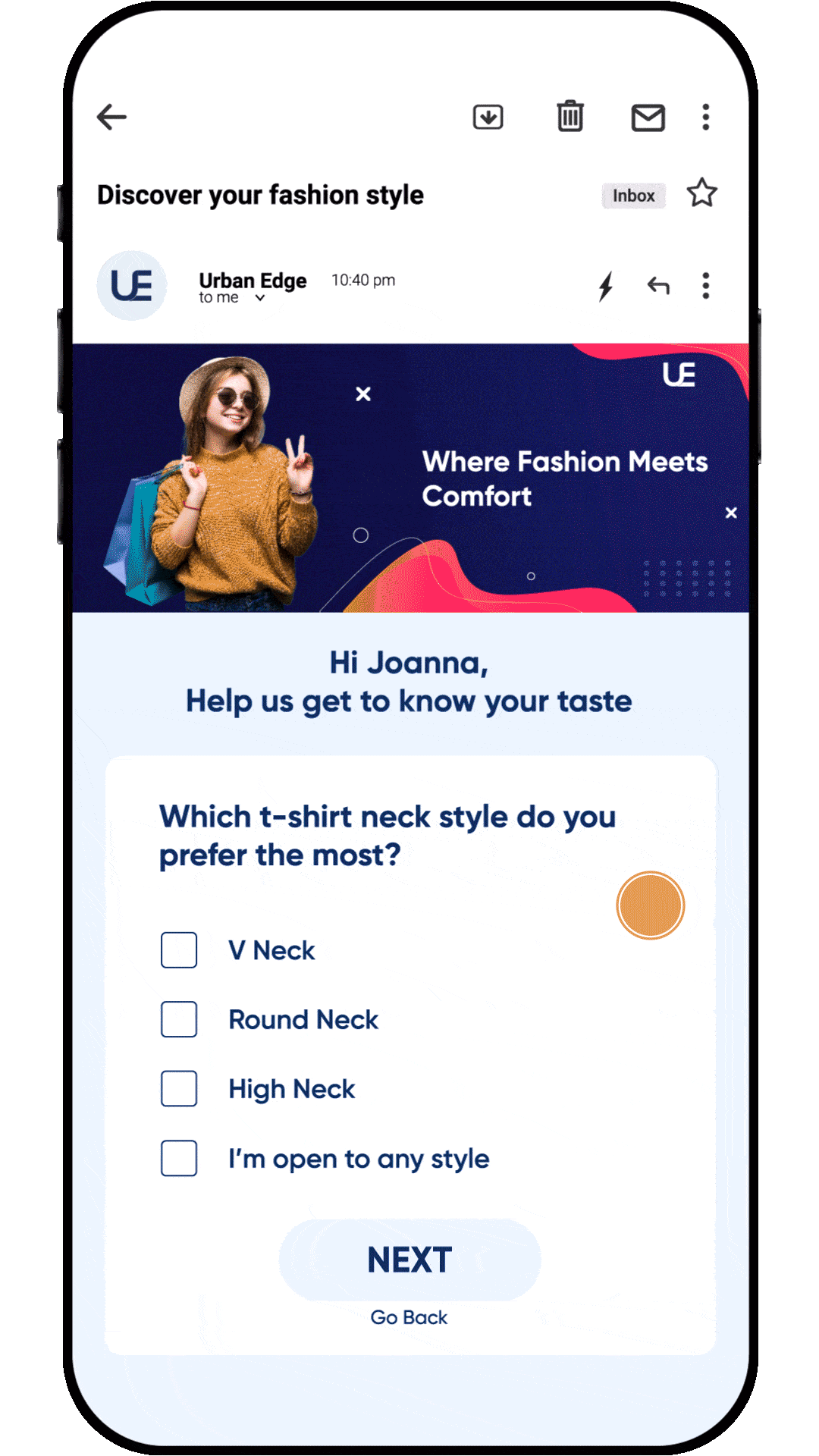Image resolution: width=819 pixels, height=1456 pixels.
Task: Tap the Go Back link
Action: click(x=409, y=1317)
